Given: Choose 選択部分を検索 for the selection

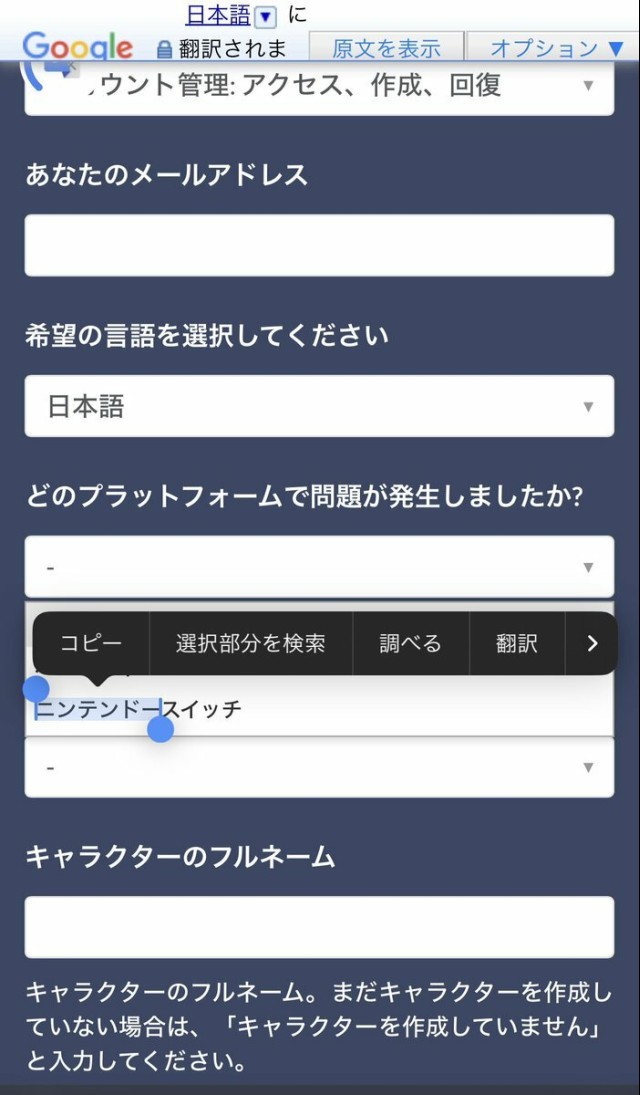Looking at the screenshot, I should coord(251,643).
